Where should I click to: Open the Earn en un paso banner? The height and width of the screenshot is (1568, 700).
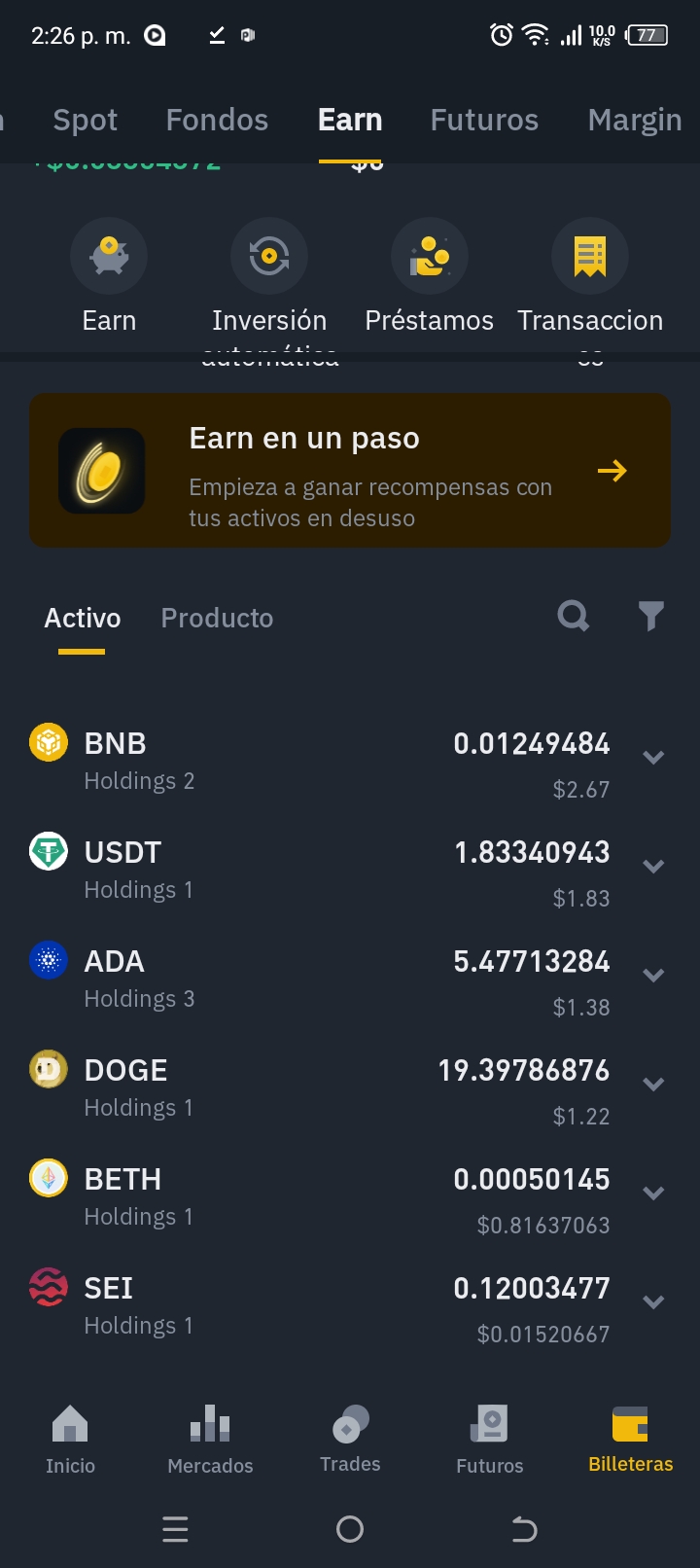[x=350, y=471]
